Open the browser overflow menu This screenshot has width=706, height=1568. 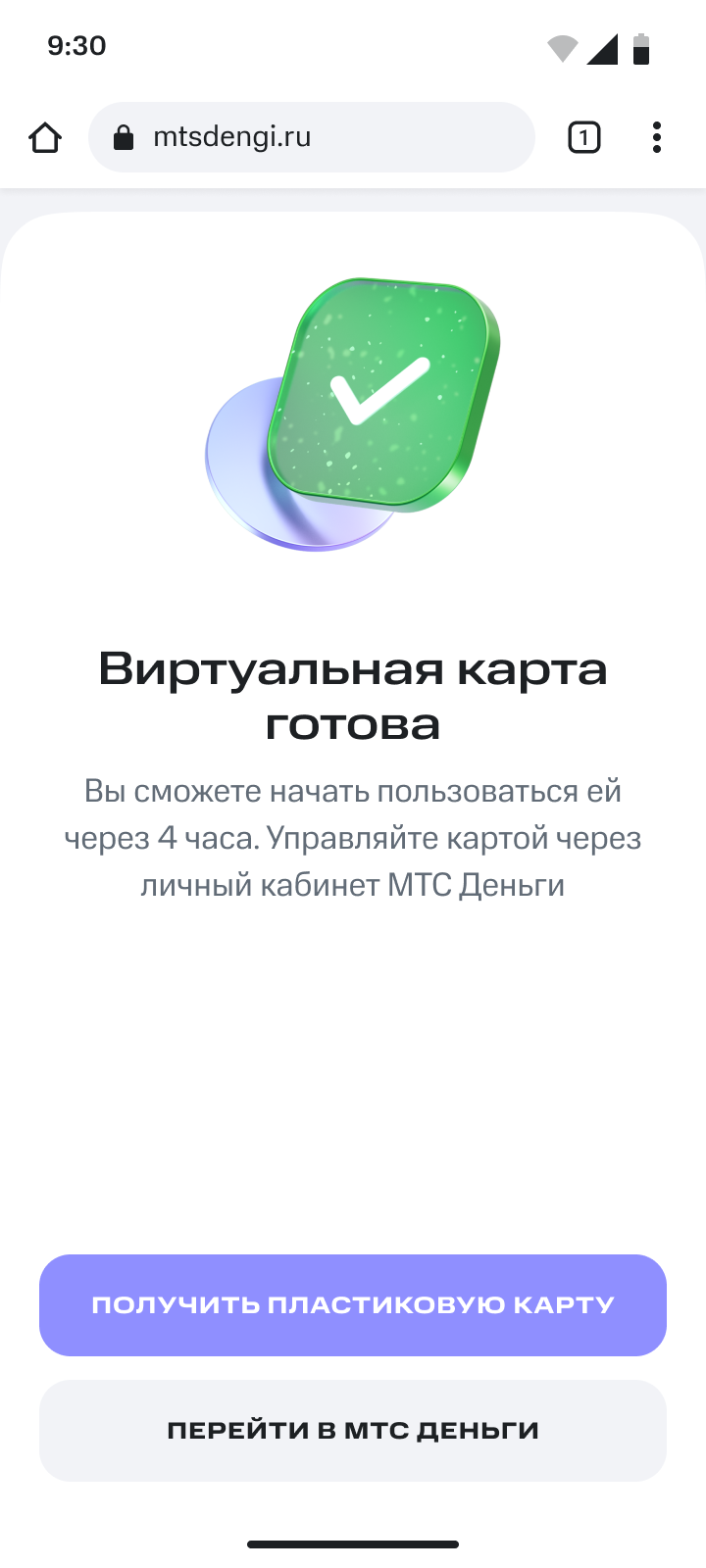click(656, 138)
